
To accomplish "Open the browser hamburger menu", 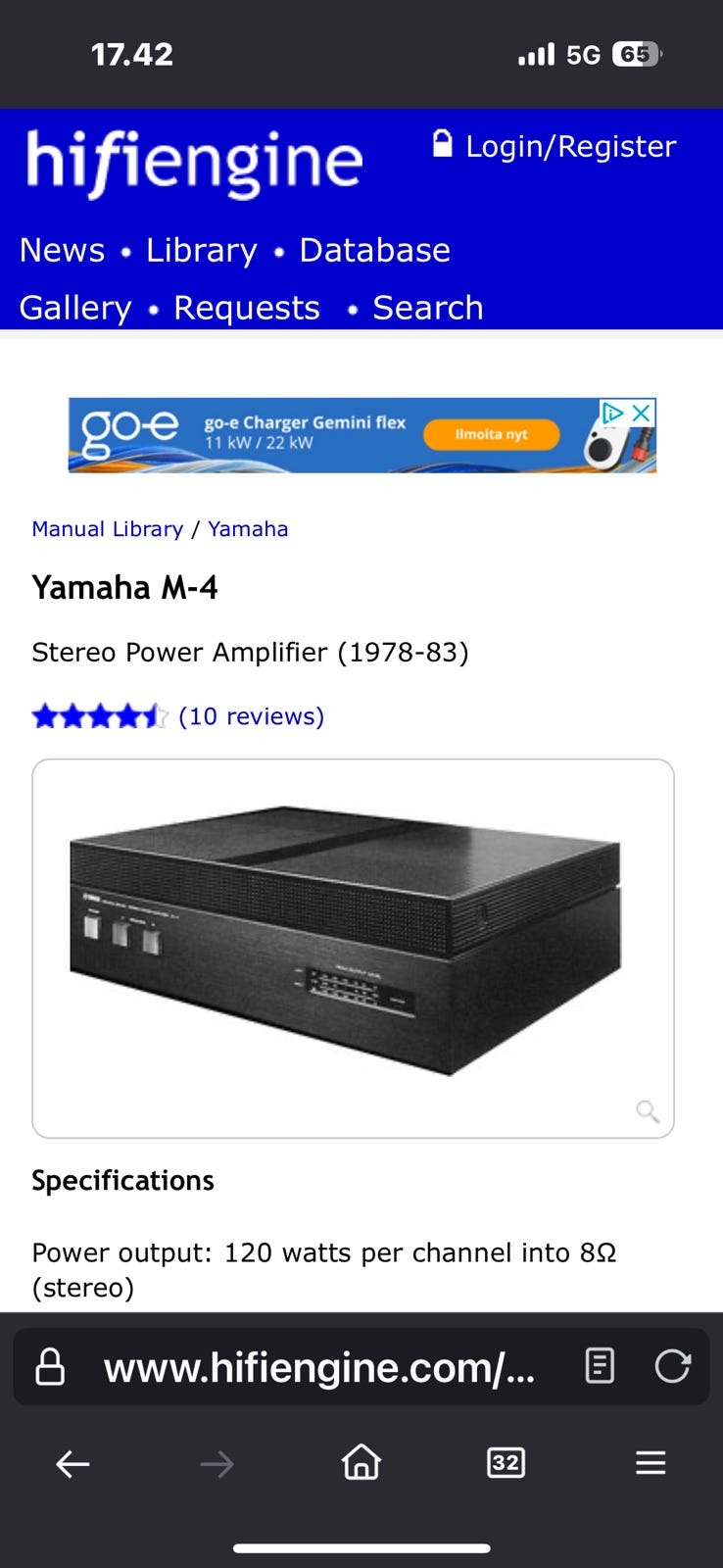I will (x=651, y=1463).
